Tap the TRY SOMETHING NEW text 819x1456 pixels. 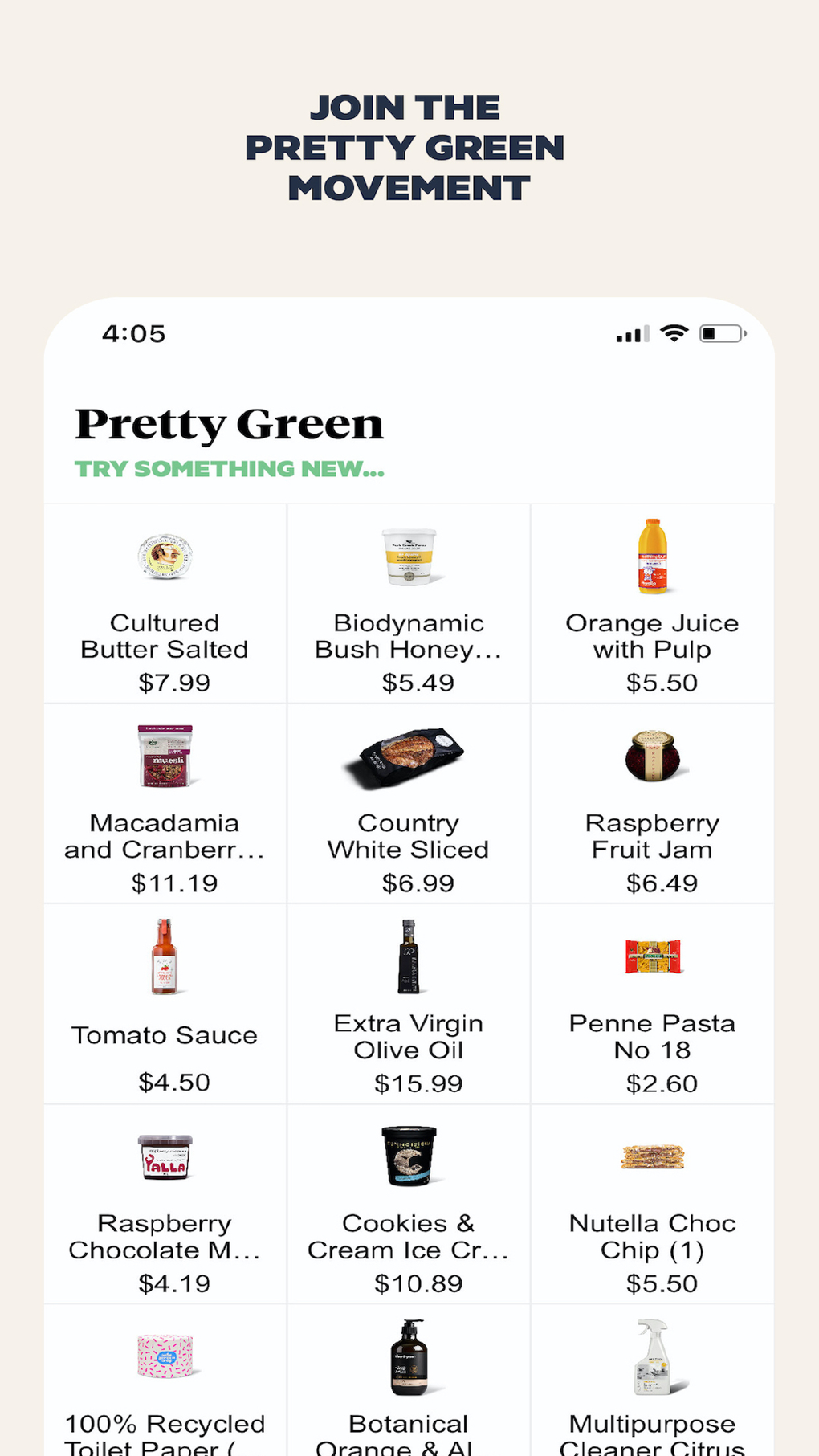pos(230,468)
